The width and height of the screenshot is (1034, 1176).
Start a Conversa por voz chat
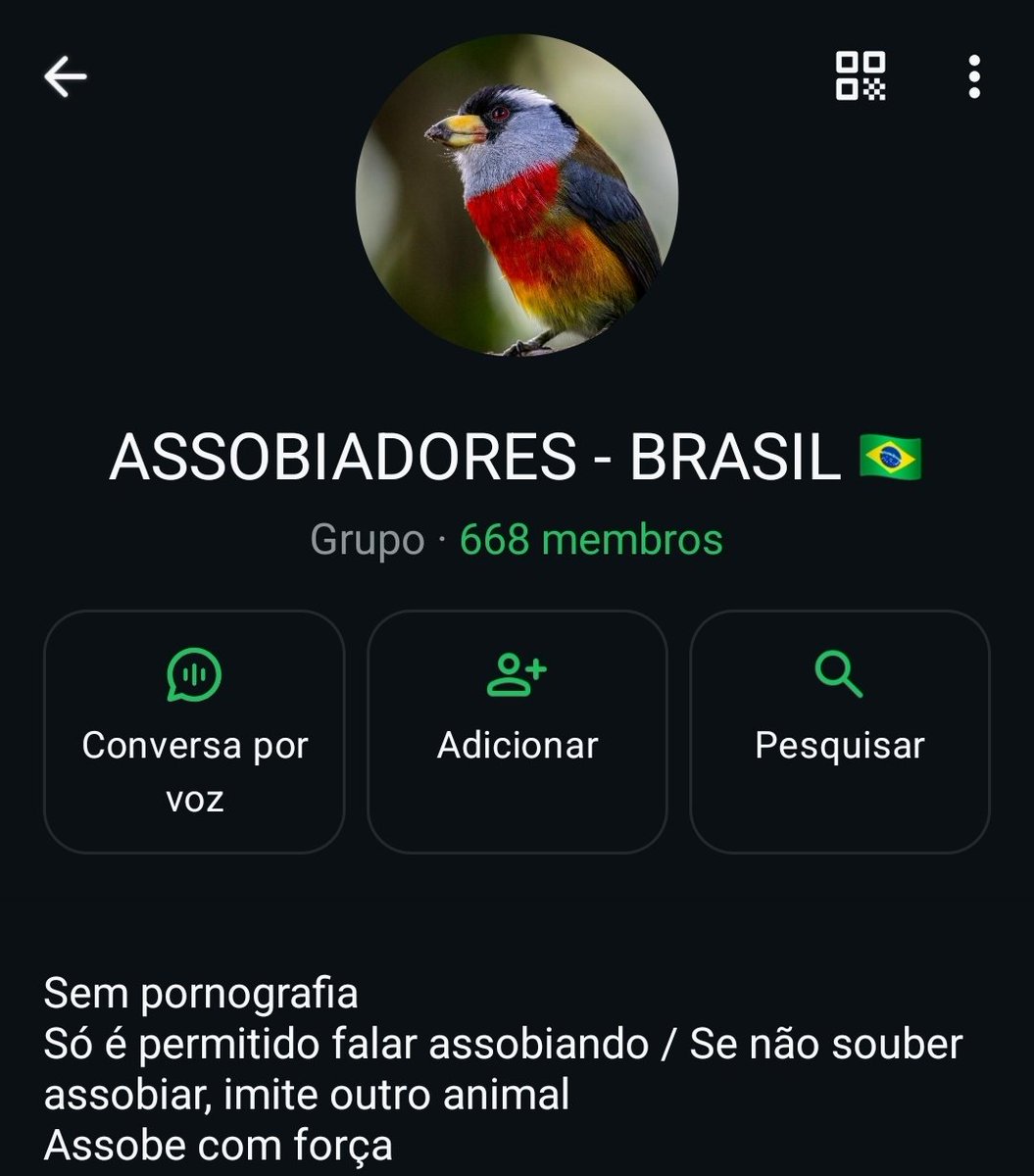(194, 731)
